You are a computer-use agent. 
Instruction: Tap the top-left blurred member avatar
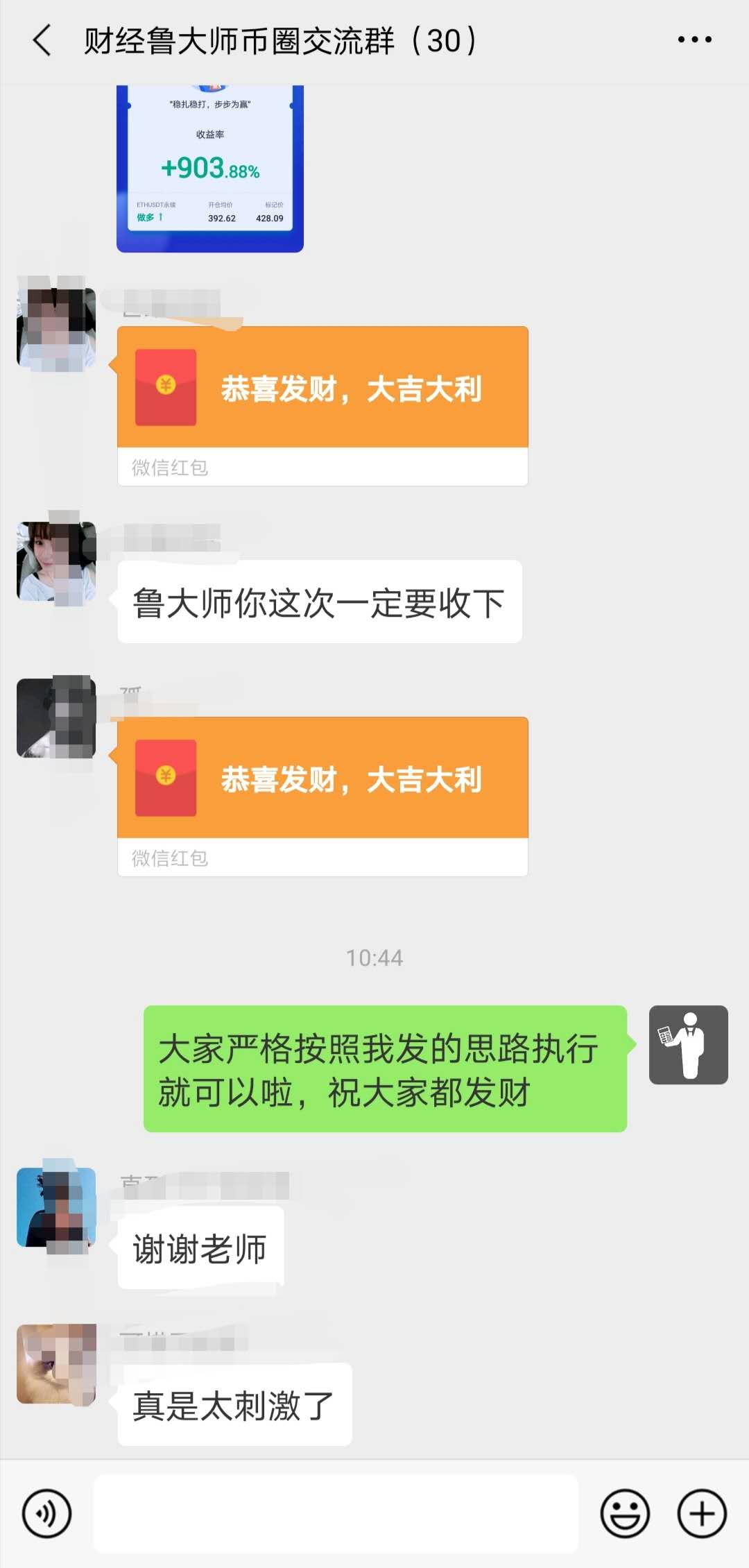[55, 326]
